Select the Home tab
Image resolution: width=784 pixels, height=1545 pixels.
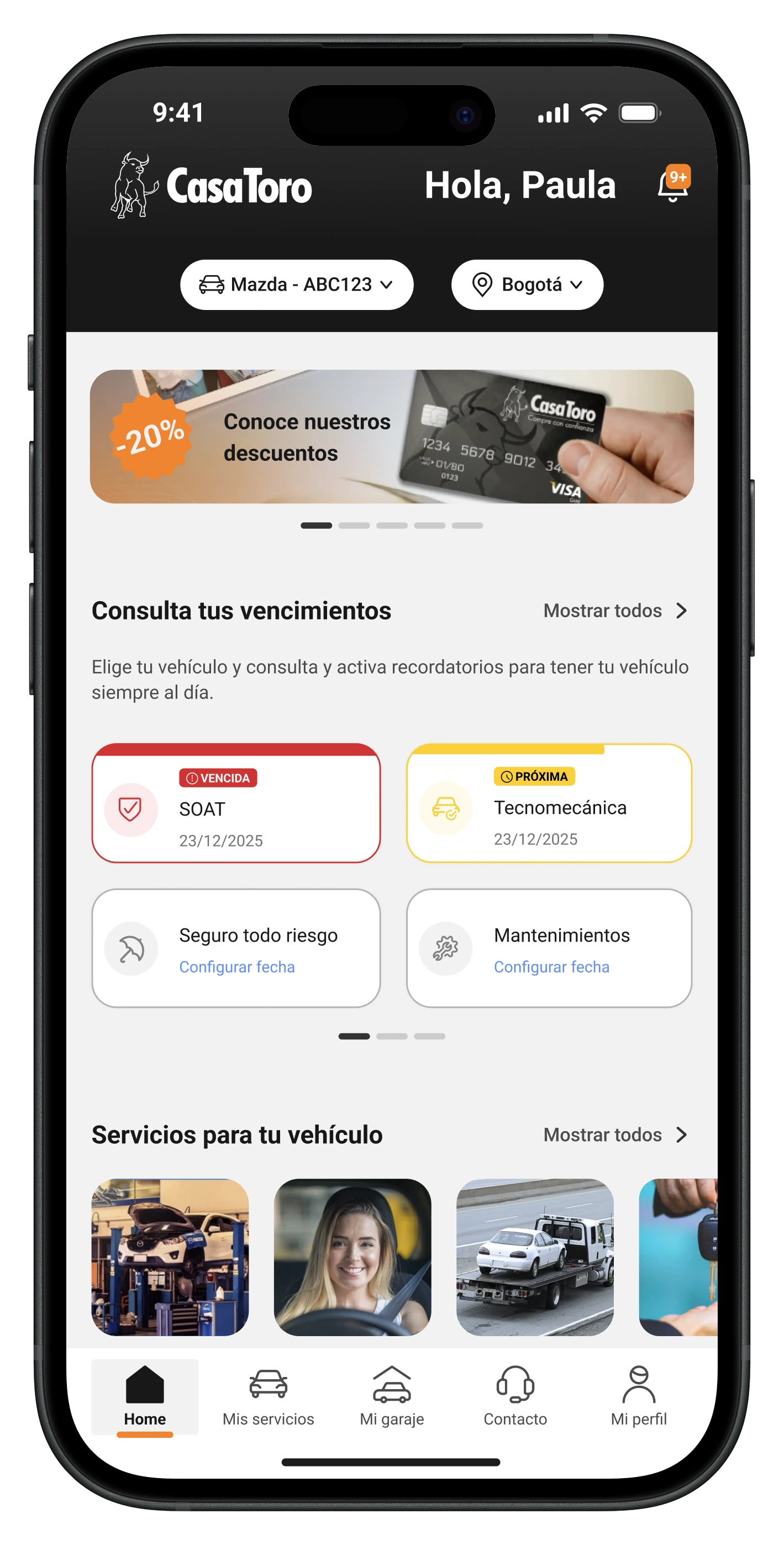[x=145, y=1397]
